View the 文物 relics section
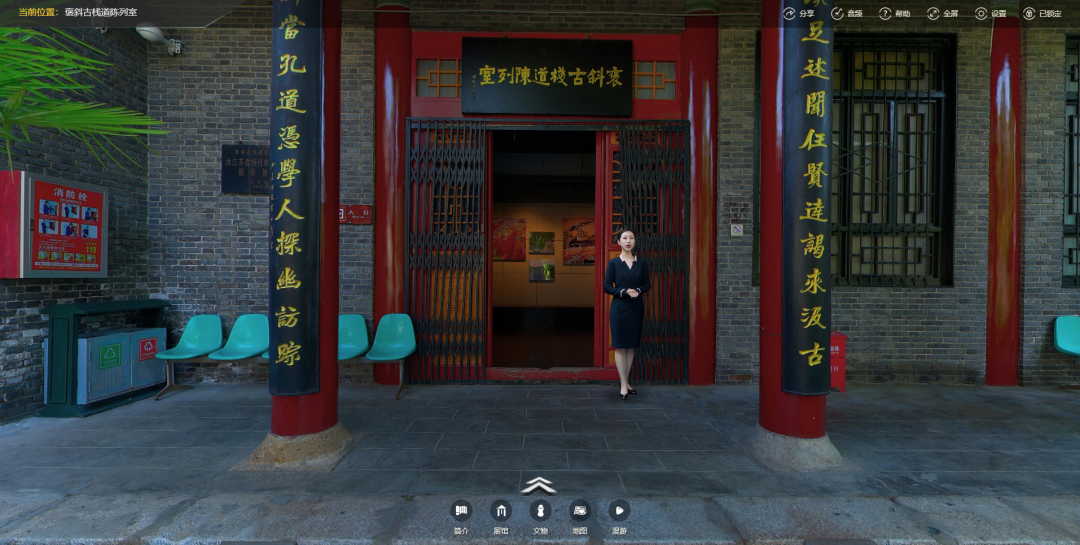 [540, 515]
